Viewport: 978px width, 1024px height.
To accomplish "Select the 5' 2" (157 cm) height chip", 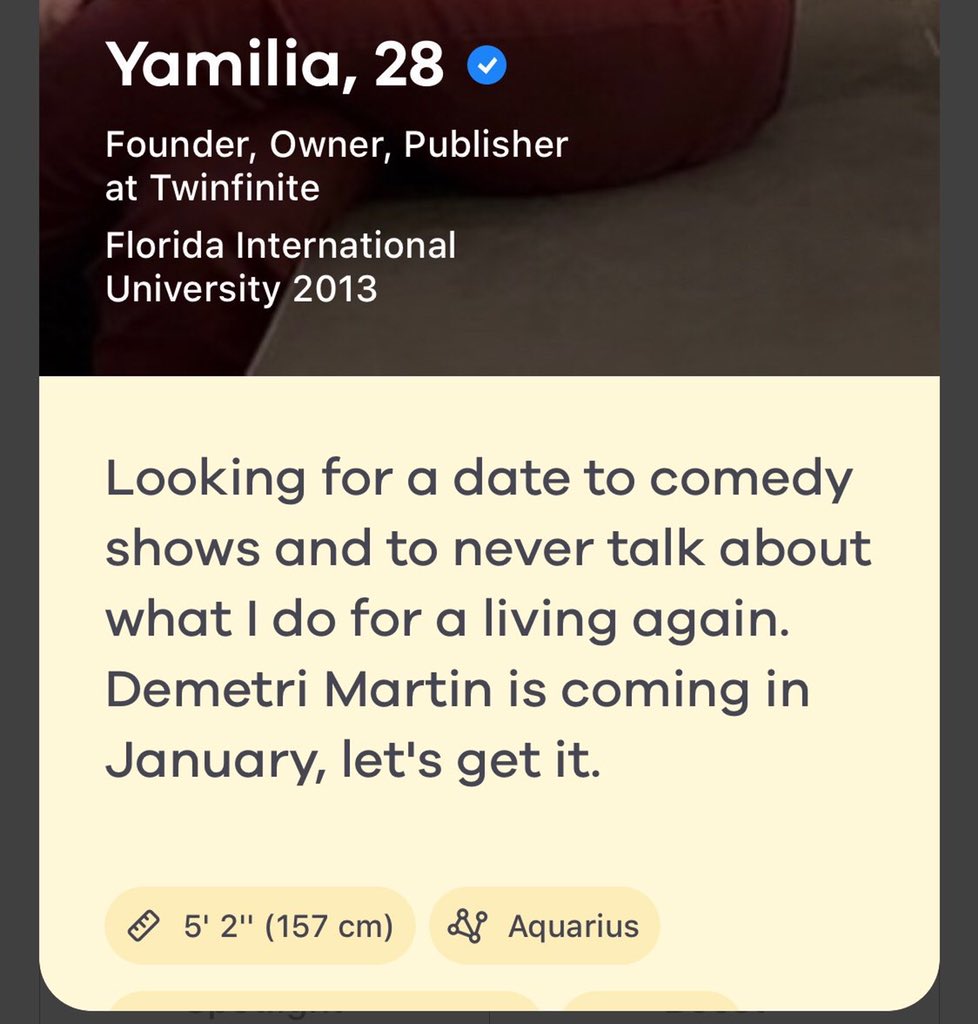I will pos(260,925).
